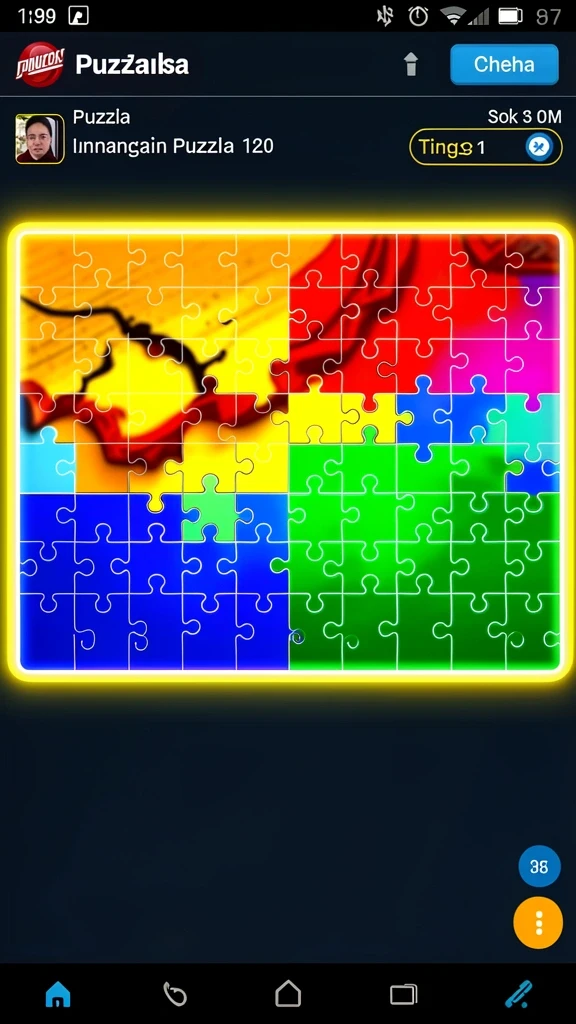Tap the Tings 1 tools chip
576x1024 pixels.
(485, 147)
